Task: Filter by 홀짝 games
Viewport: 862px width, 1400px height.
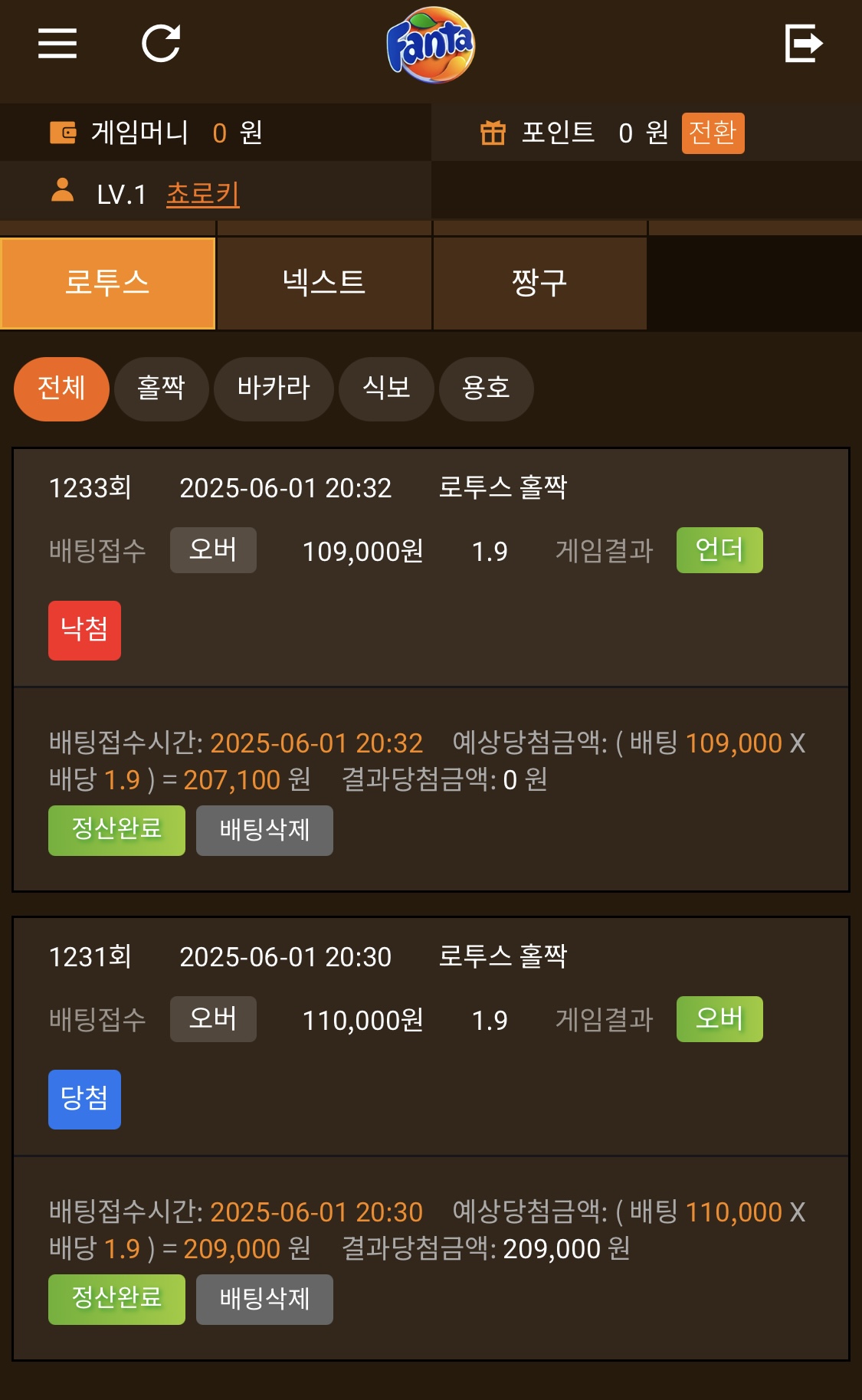Action: pyautogui.click(x=161, y=389)
